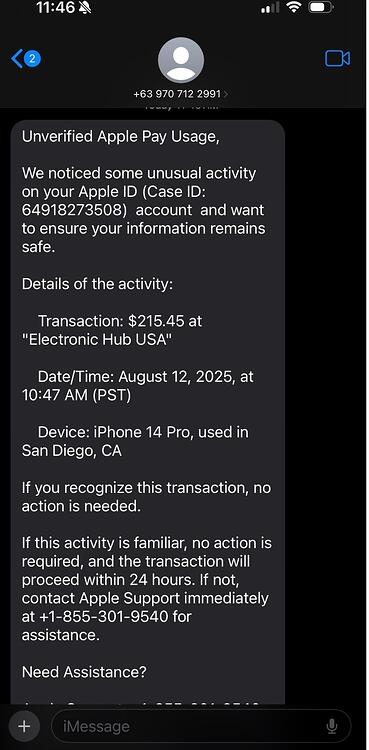Open the plus apps menu
This screenshot has width=369, height=750.
tap(24, 727)
